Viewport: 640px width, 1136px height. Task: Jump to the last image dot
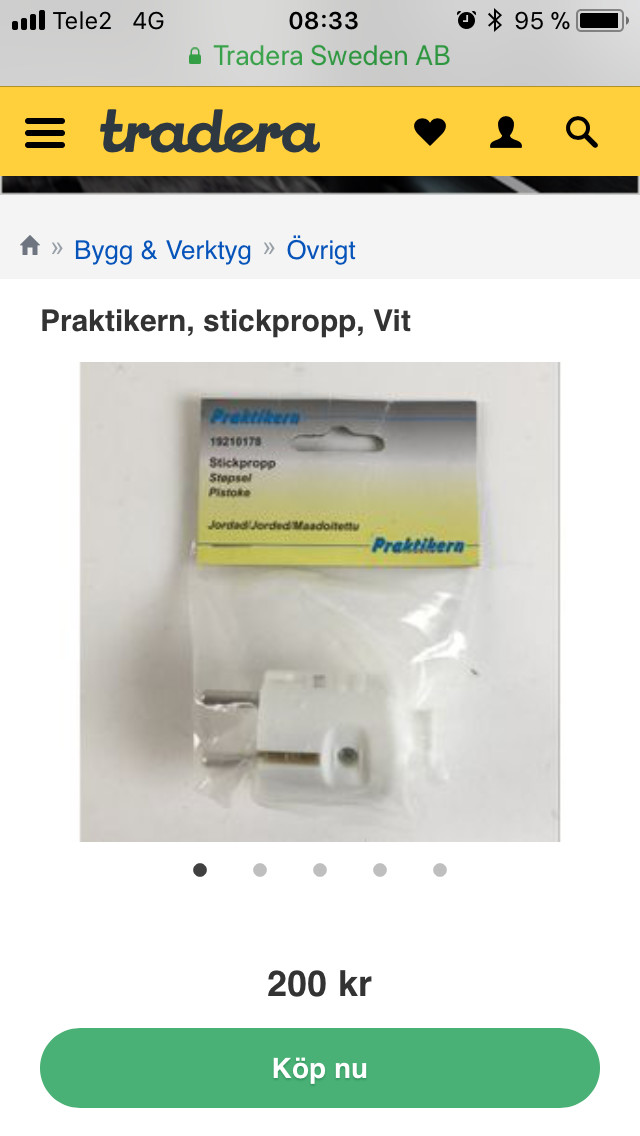click(x=440, y=870)
